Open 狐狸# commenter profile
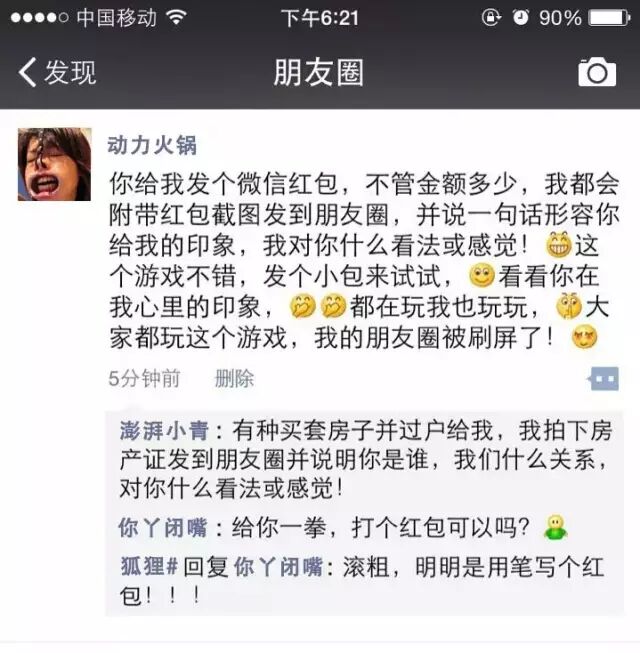Viewport: 640px width, 653px height. pyautogui.click(x=148, y=566)
